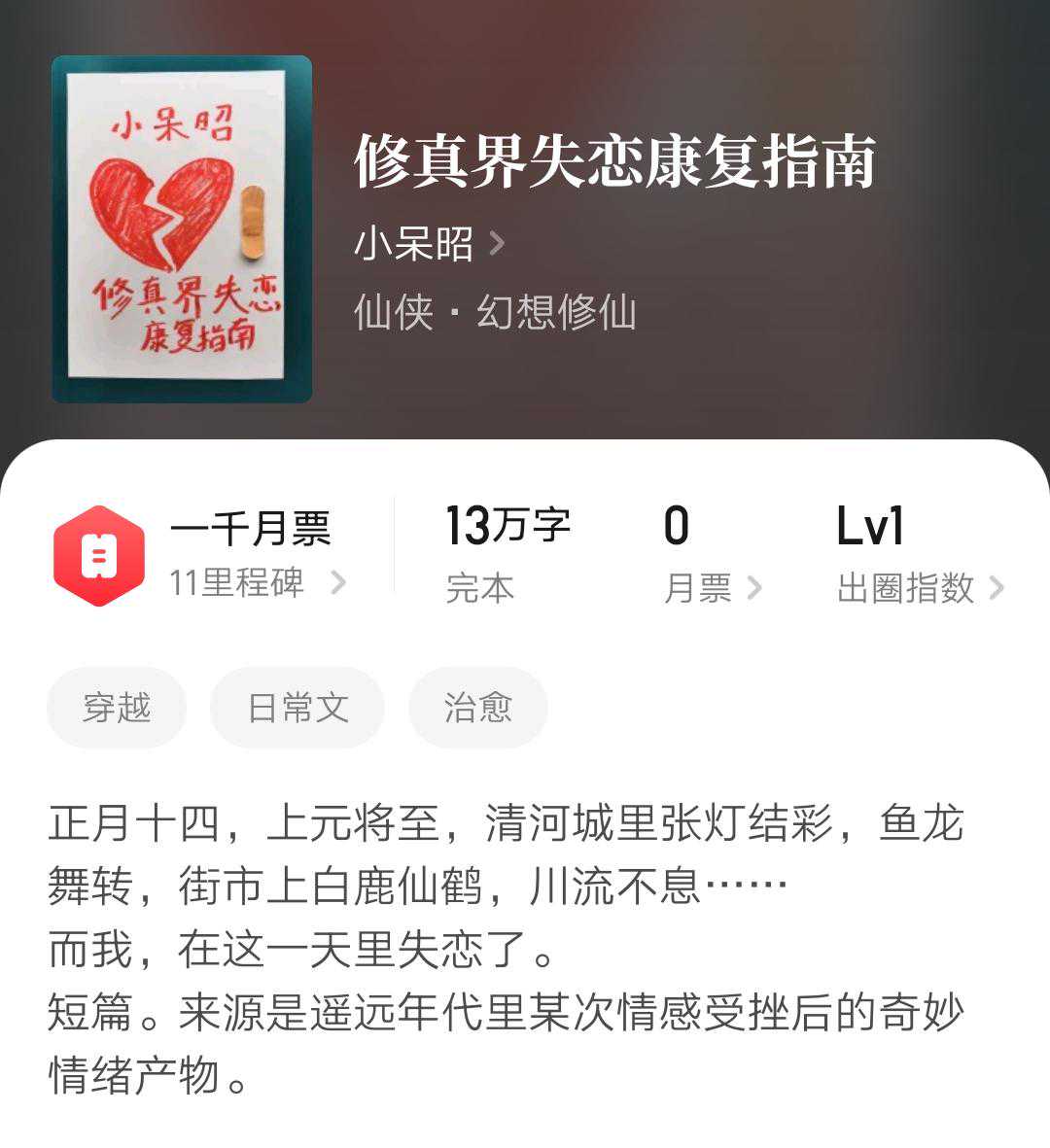Select the 穿越 tag chip

(117, 707)
